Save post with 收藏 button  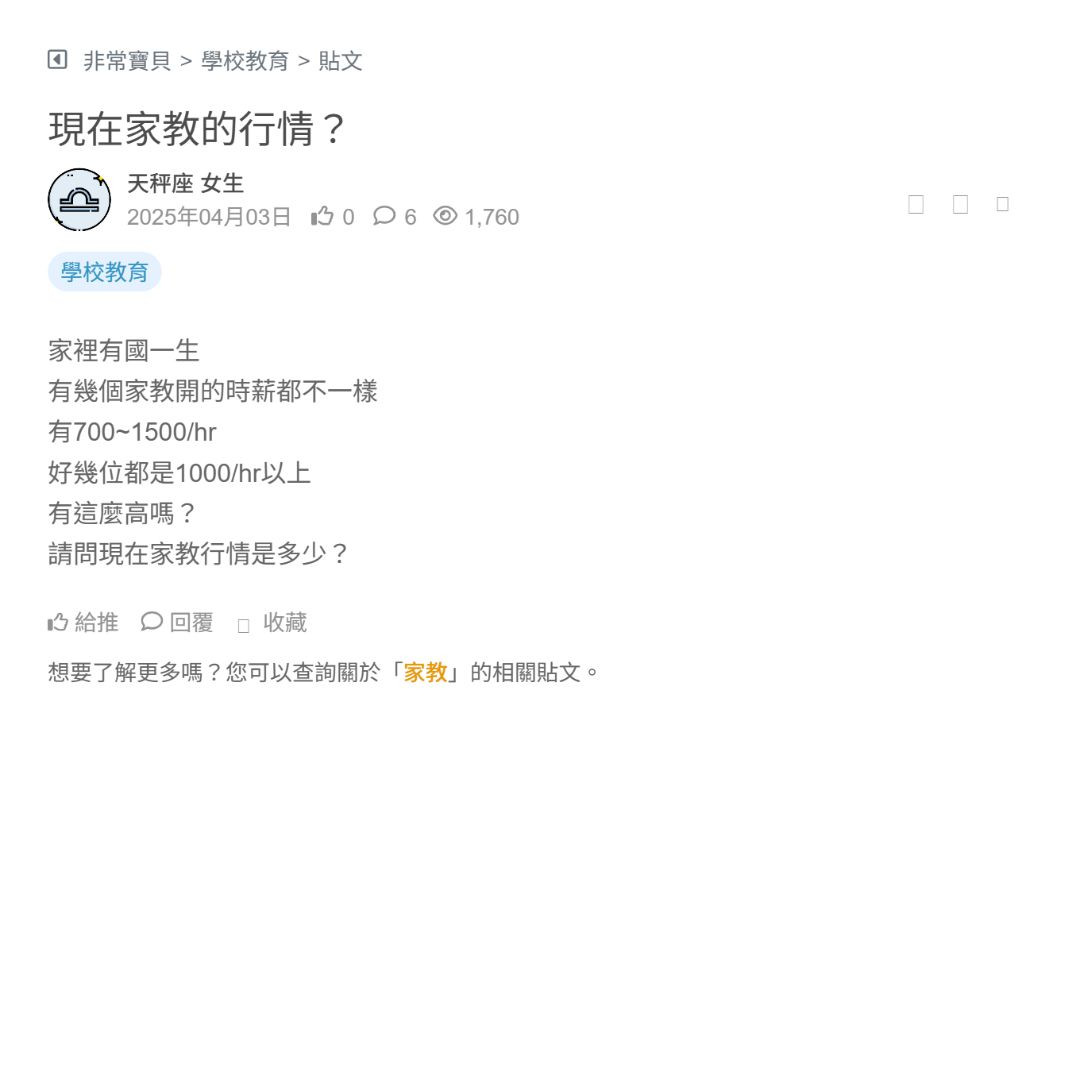[273, 623]
